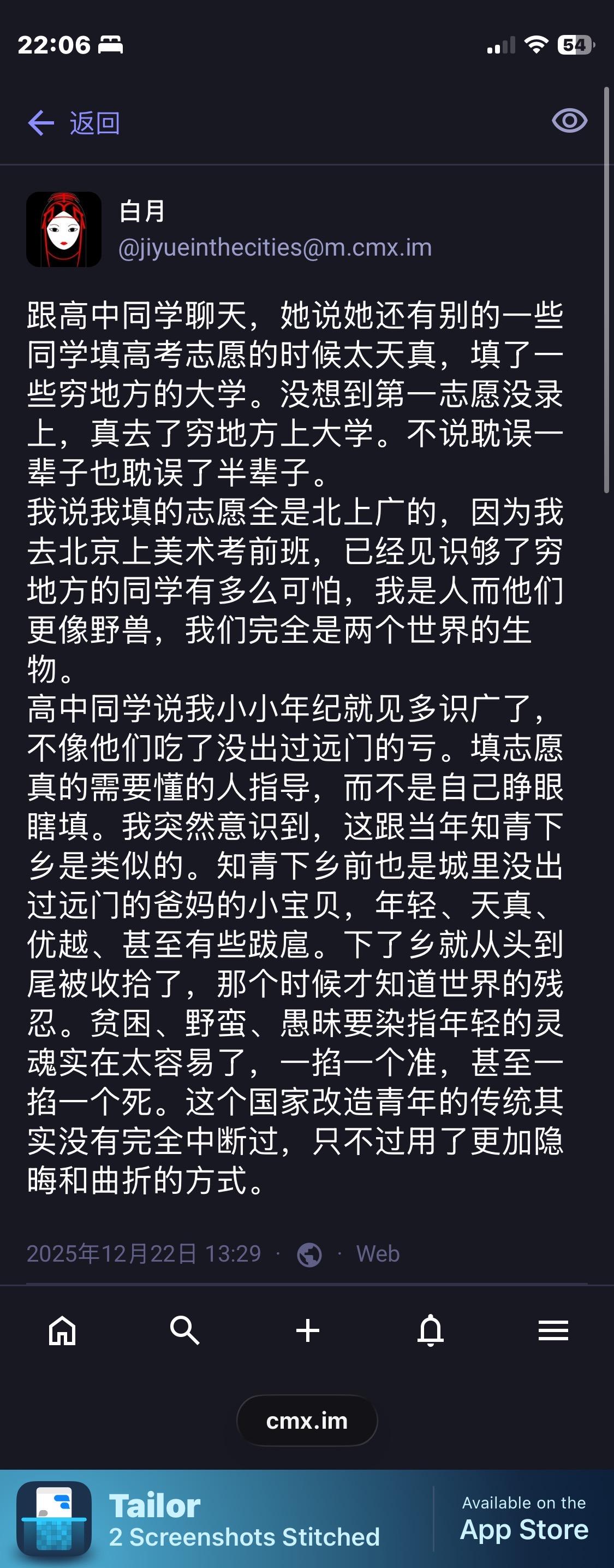The image size is (614, 1568).
Task: Tap the cmx.im address pill
Action: click(307, 1421)
